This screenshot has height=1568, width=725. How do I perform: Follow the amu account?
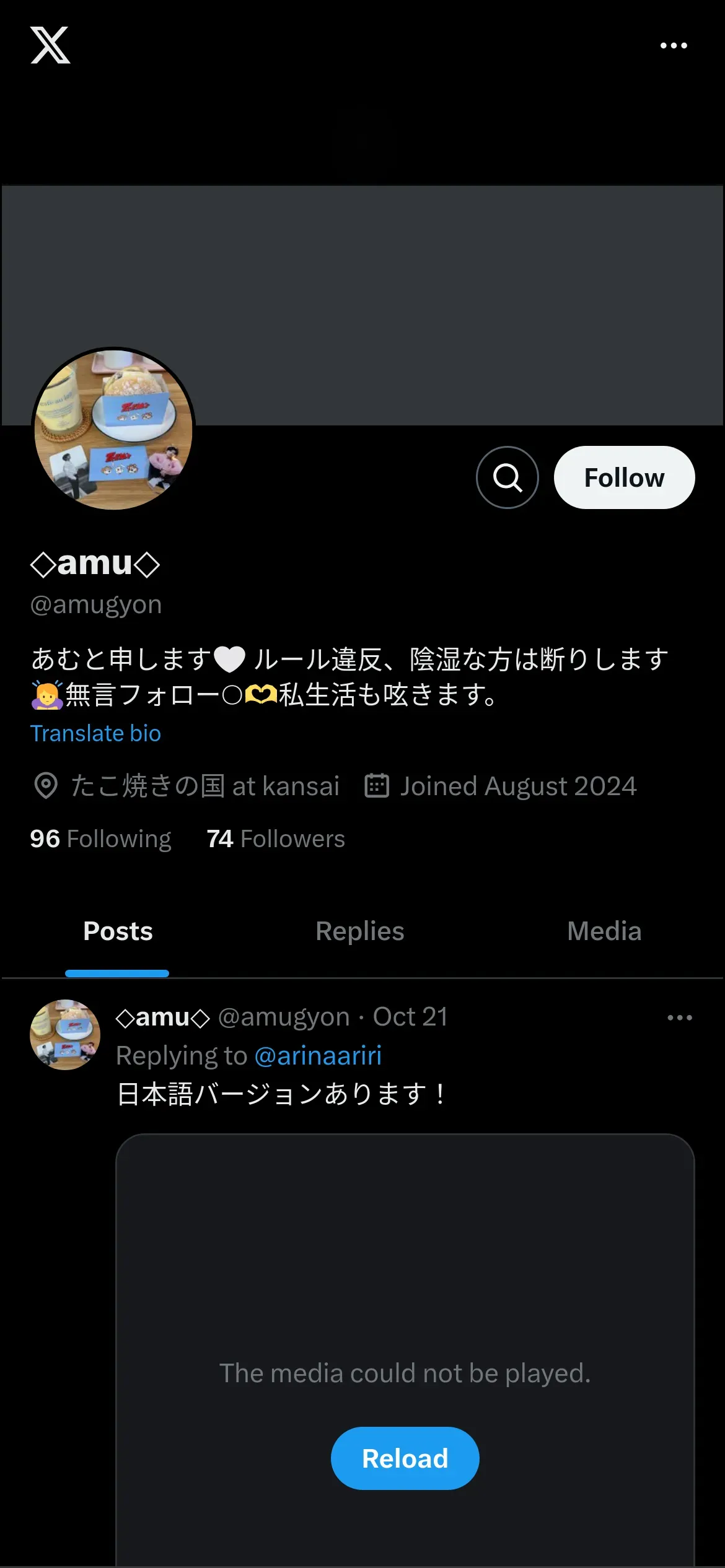coord(624,477)
